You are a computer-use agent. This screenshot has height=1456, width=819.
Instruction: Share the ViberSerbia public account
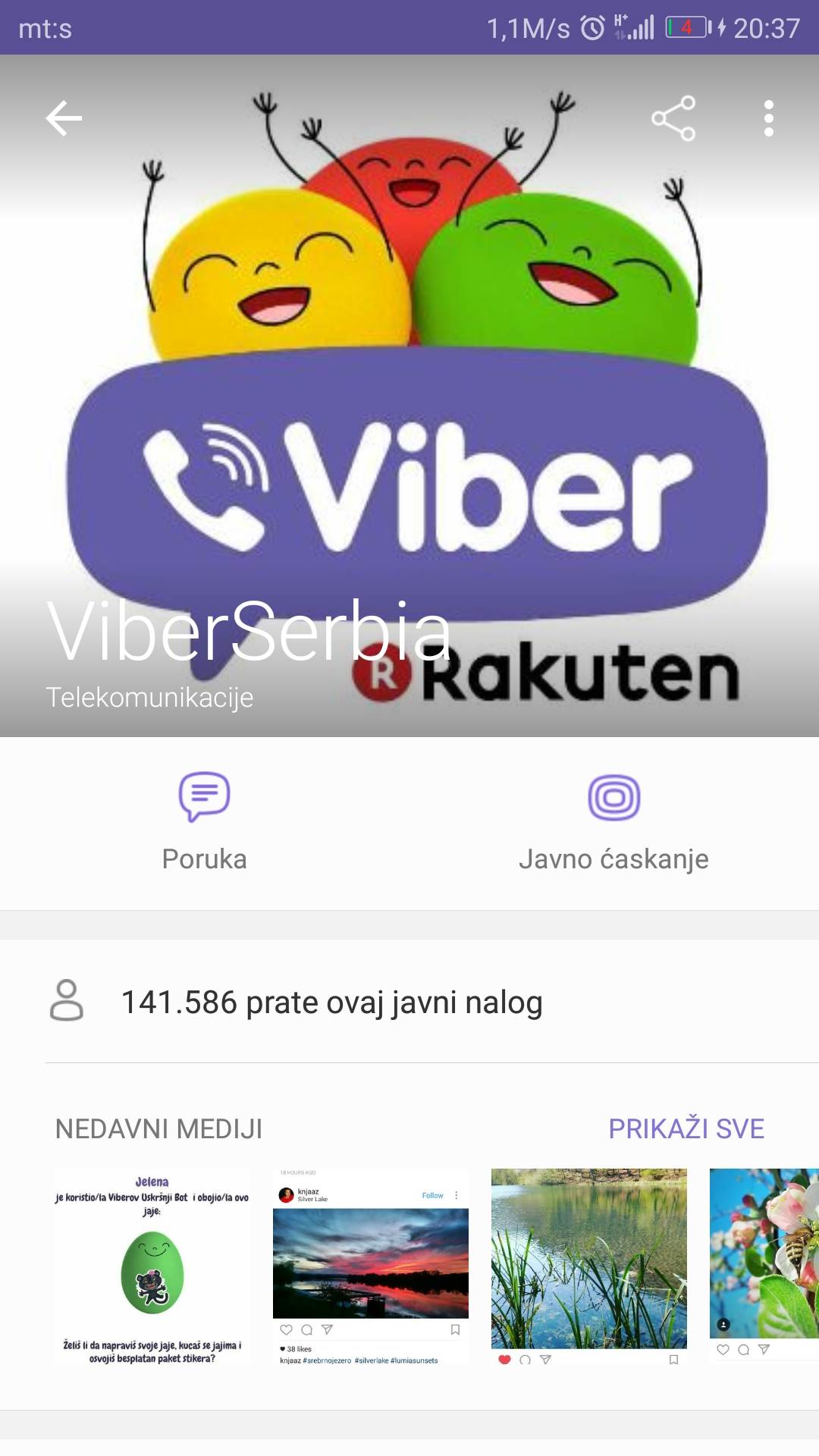(673, 118)
